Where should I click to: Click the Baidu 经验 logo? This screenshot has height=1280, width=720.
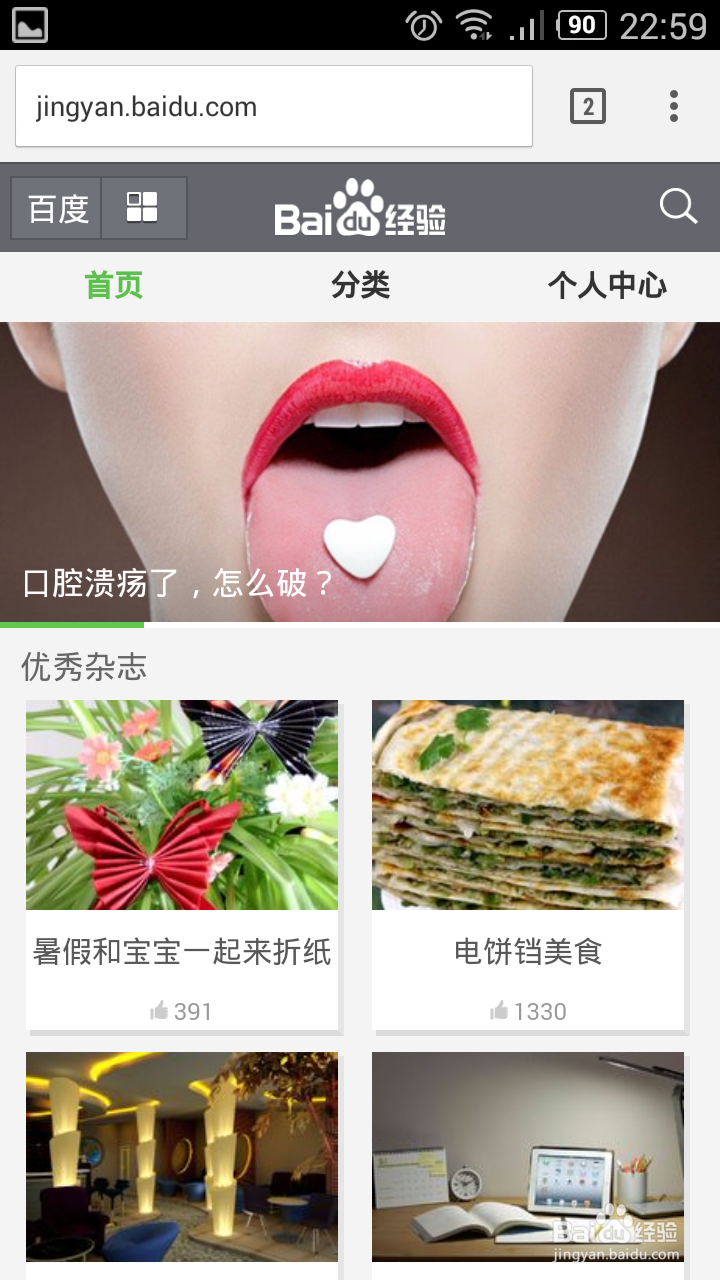360,207
